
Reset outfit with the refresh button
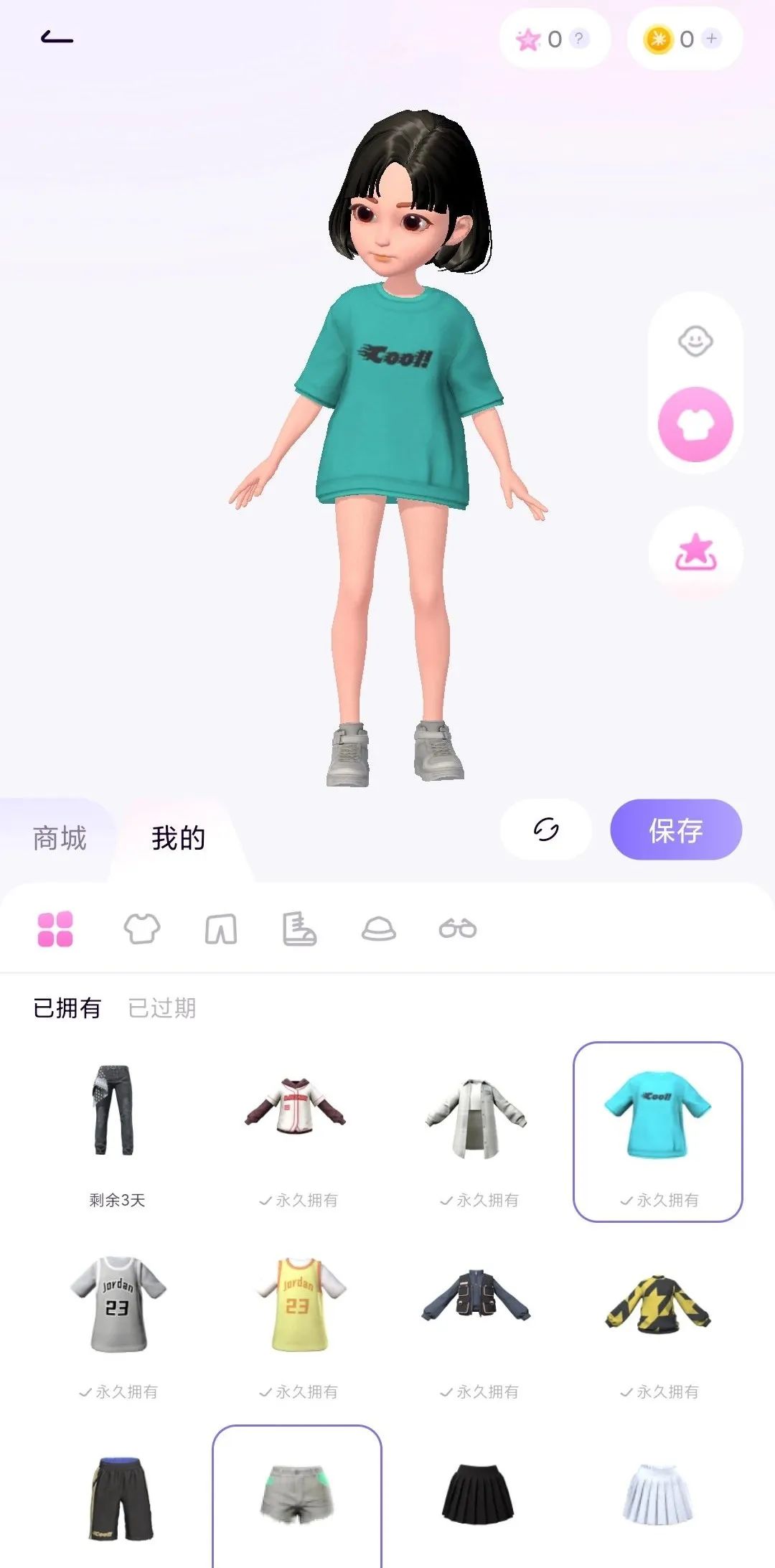pos(546,830)
